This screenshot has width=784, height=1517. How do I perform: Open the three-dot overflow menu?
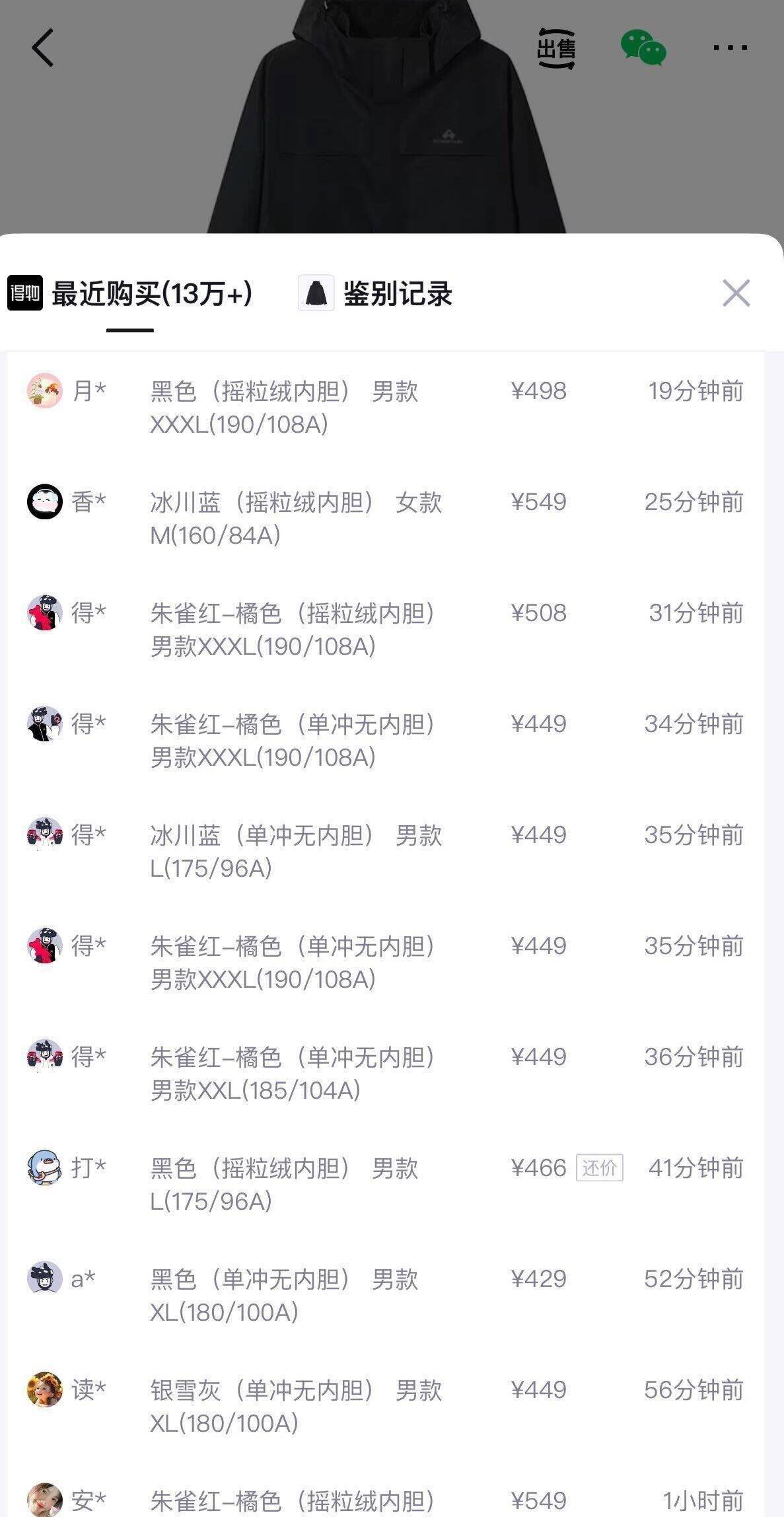pyautogui.click(x=730, y=48)
